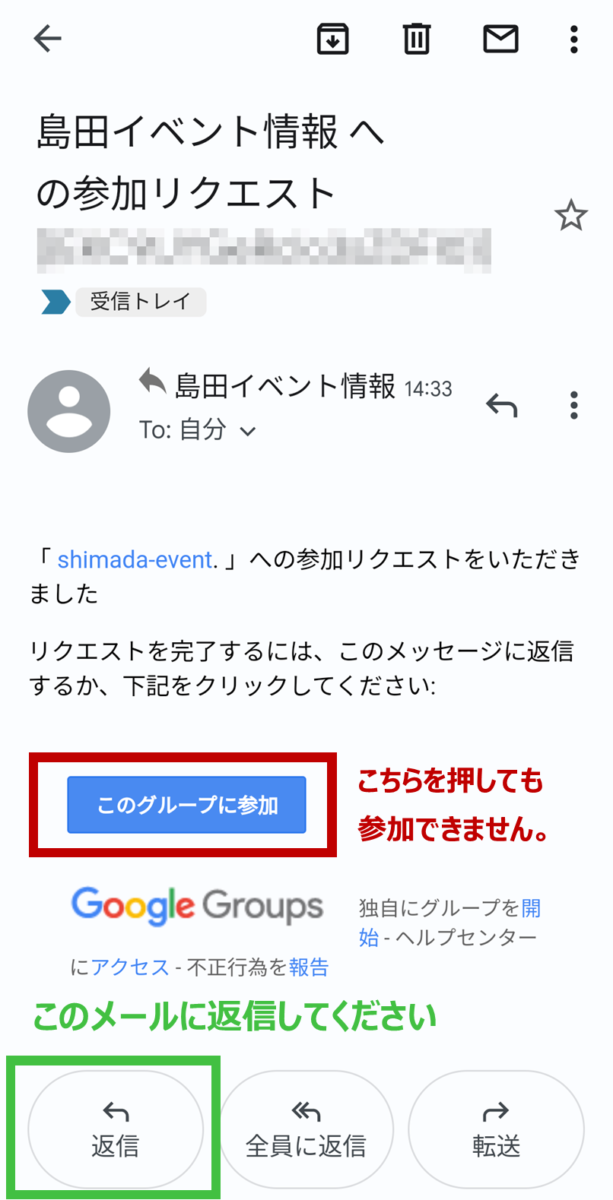Delete this email
This screenshot has height=1200, width=613.
(416, 39)
